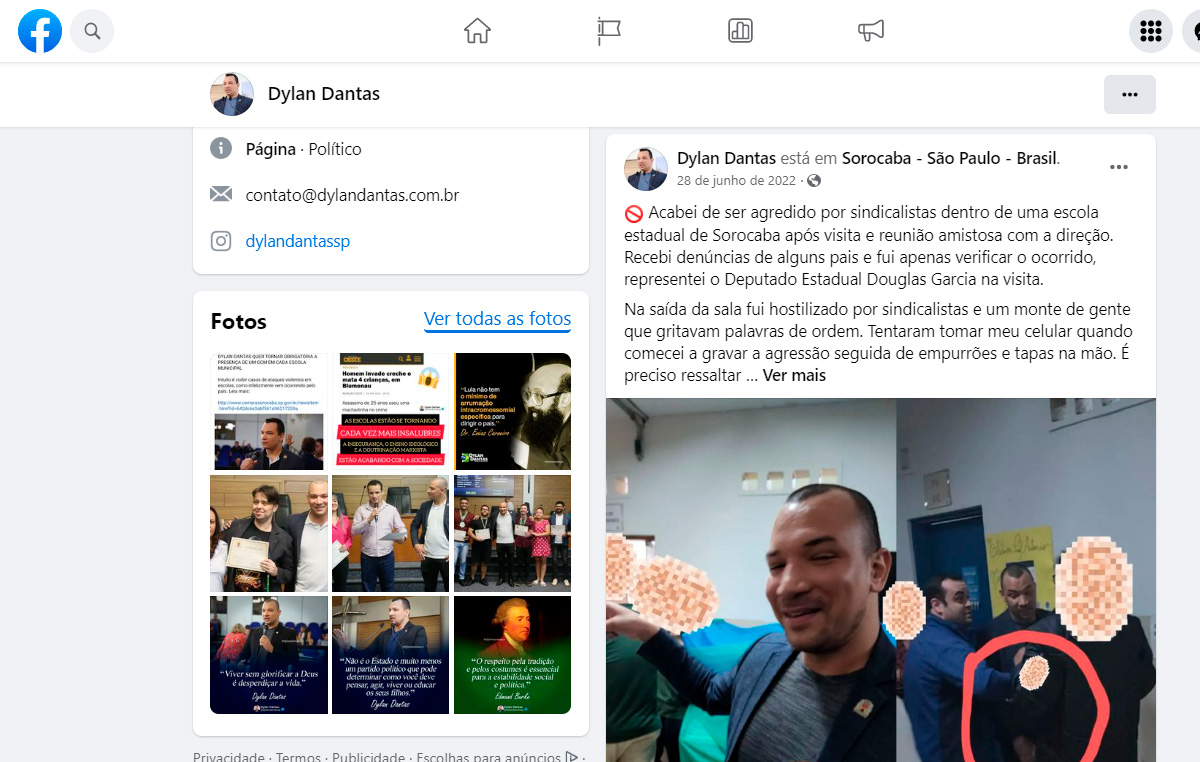This screenshot has width=1200, height=762.
Task: Open the Blumenau creche news photo
Action: click(390, 411)
